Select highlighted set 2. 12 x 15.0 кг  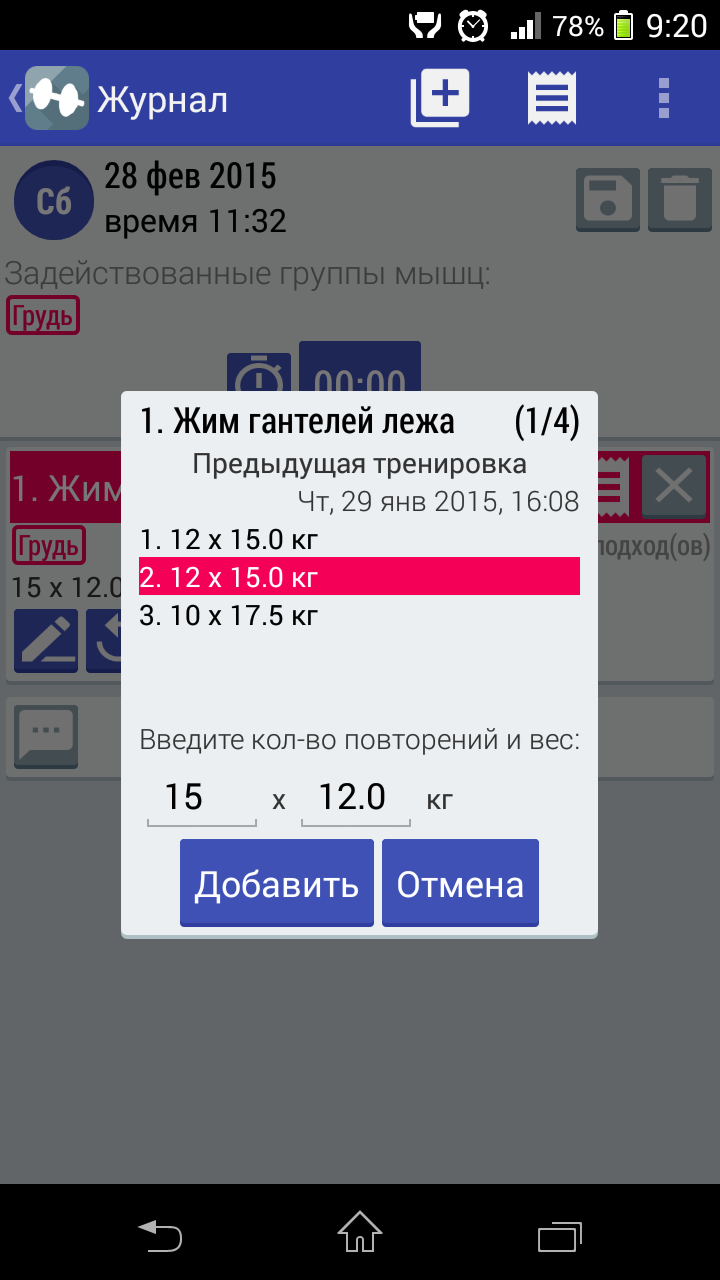[358, 577]
